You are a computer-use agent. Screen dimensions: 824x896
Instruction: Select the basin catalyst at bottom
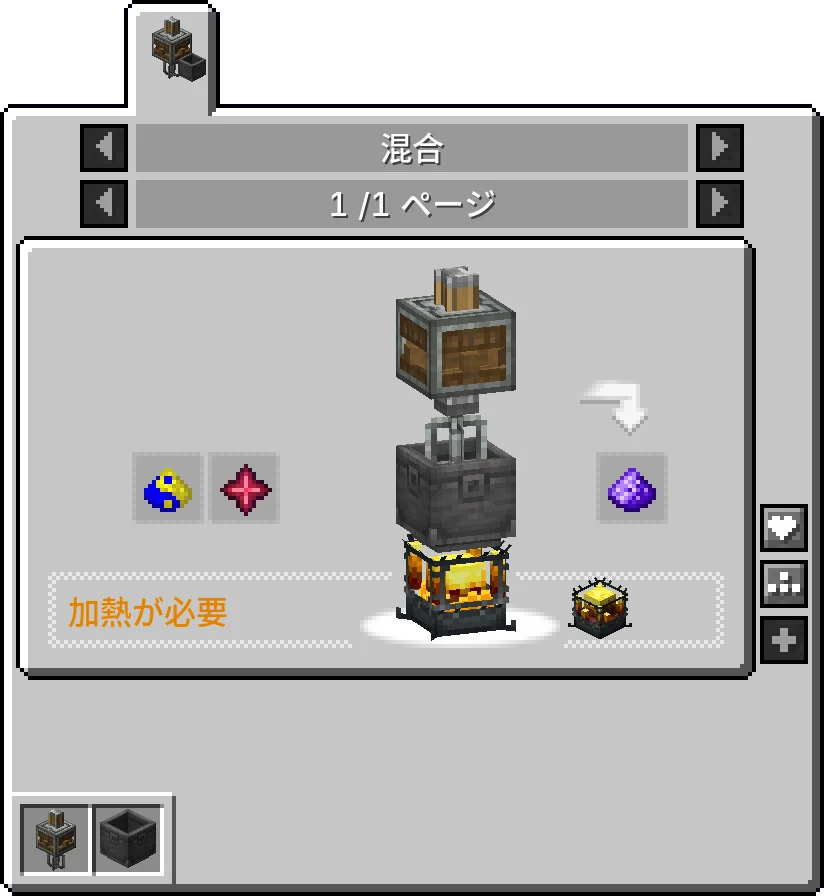[130, 838]
